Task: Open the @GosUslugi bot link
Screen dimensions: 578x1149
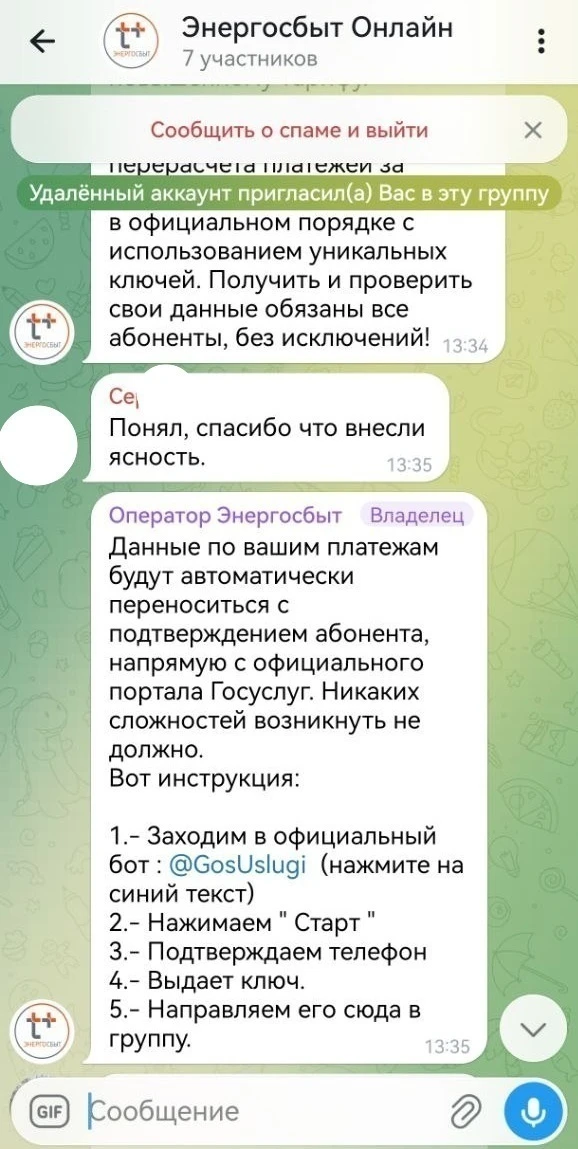Action: coord(239,865)
